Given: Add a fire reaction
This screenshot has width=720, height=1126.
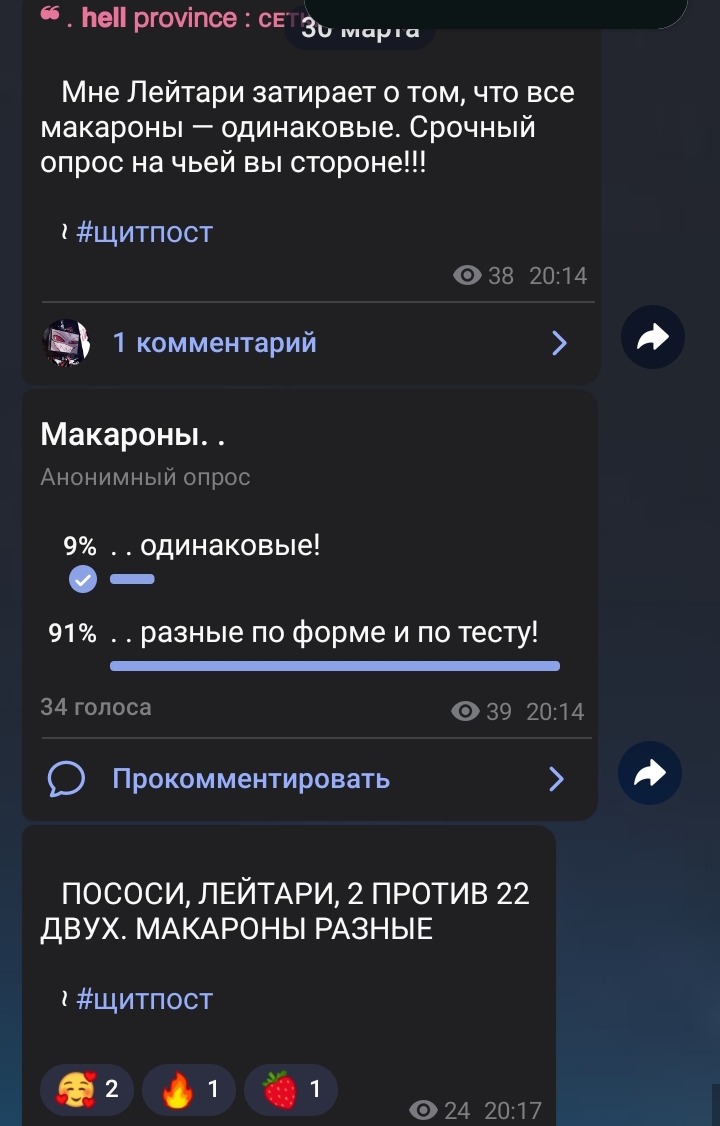Looking at the screenshot, I should (x=189, y=1089).
